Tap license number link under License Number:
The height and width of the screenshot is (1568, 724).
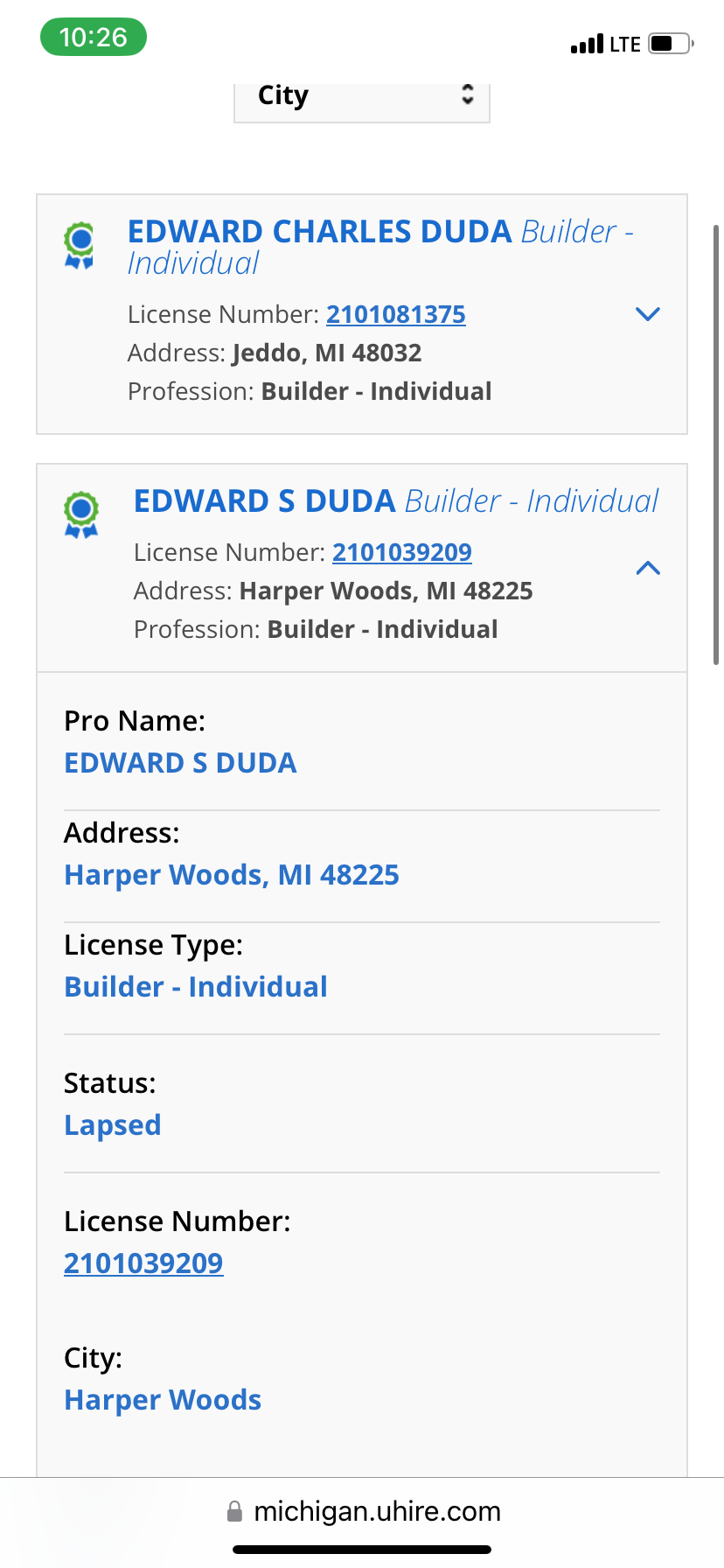click(143, 1263)
